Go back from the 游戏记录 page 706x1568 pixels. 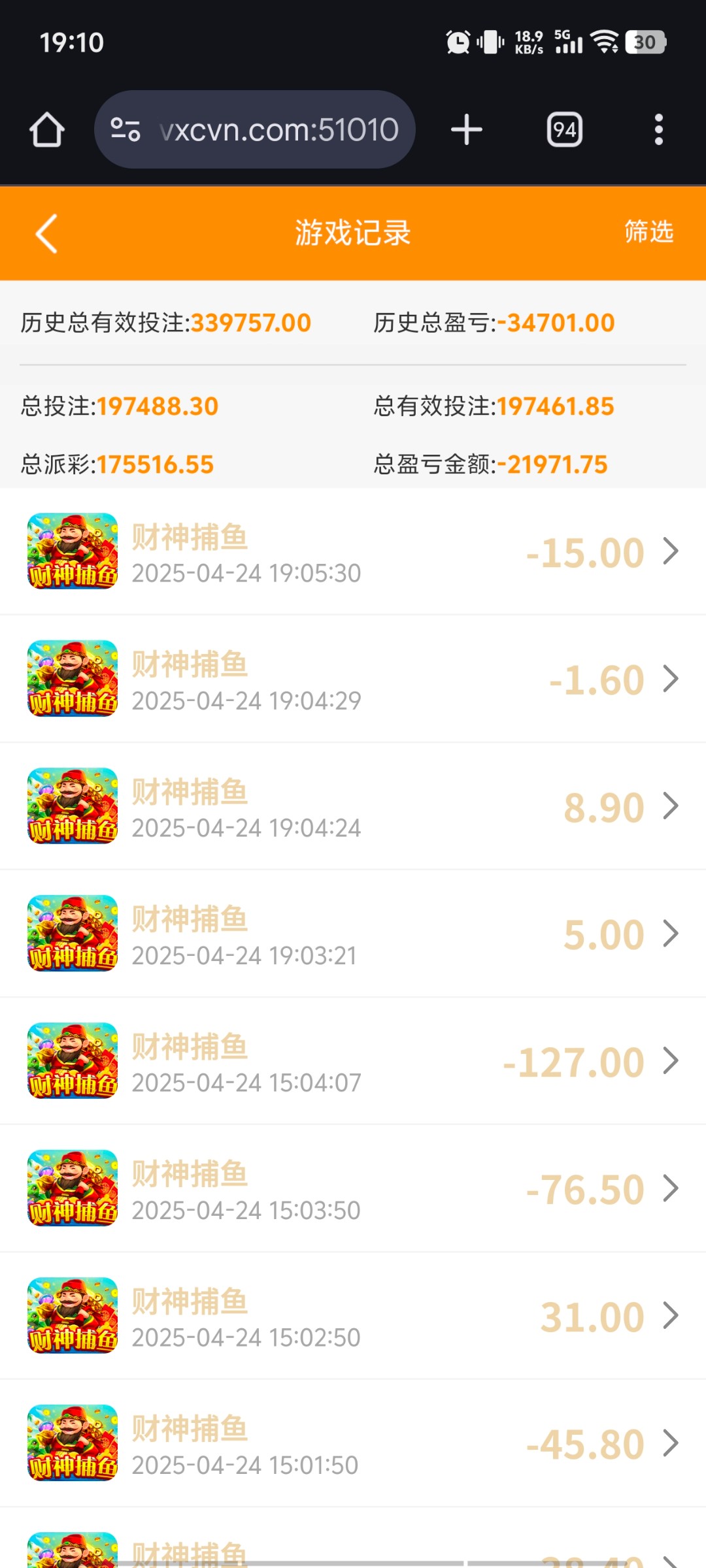(x=47, y=233)
